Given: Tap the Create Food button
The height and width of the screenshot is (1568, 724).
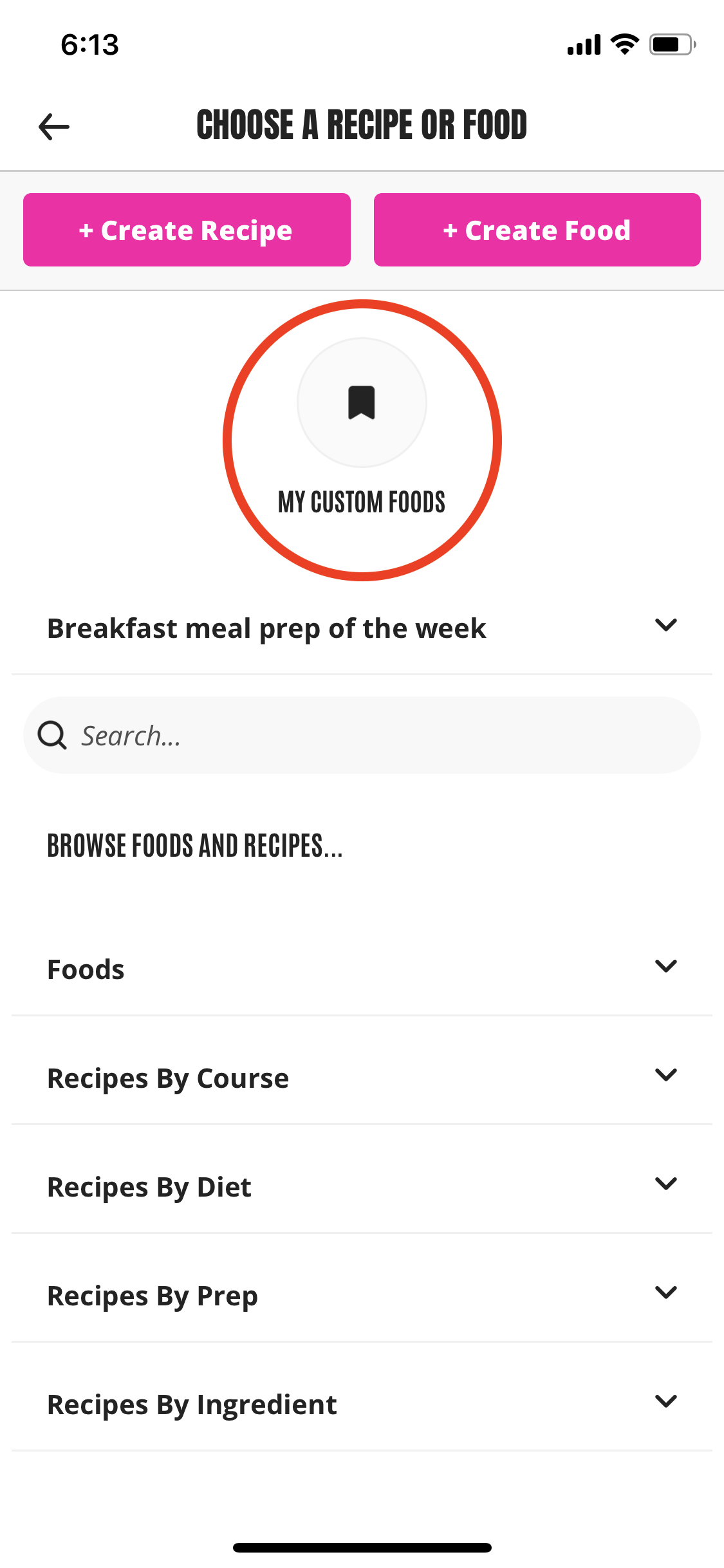Looking at the screenshot, I should 537,230.
